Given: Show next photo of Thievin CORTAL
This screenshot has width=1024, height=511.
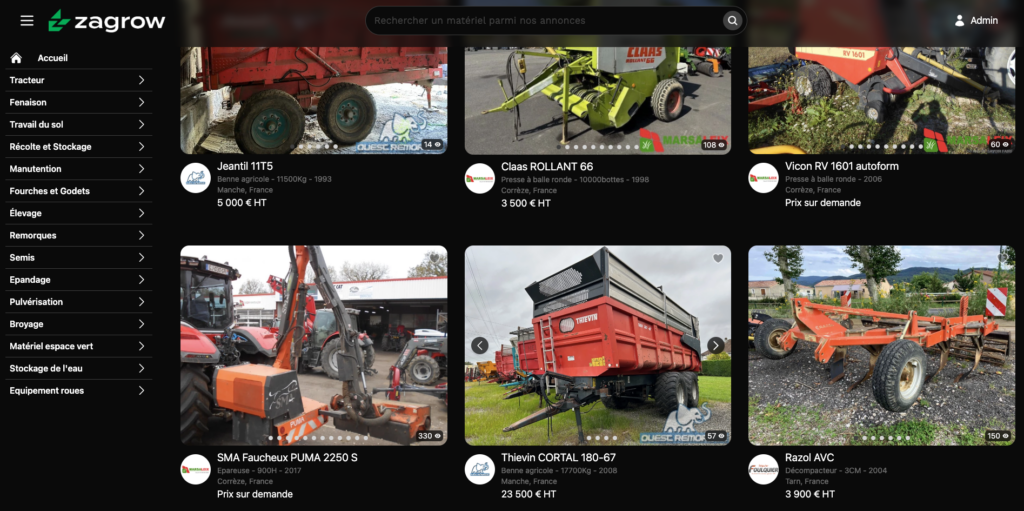Looking at the screenshot, I should (x=715, y=346).
